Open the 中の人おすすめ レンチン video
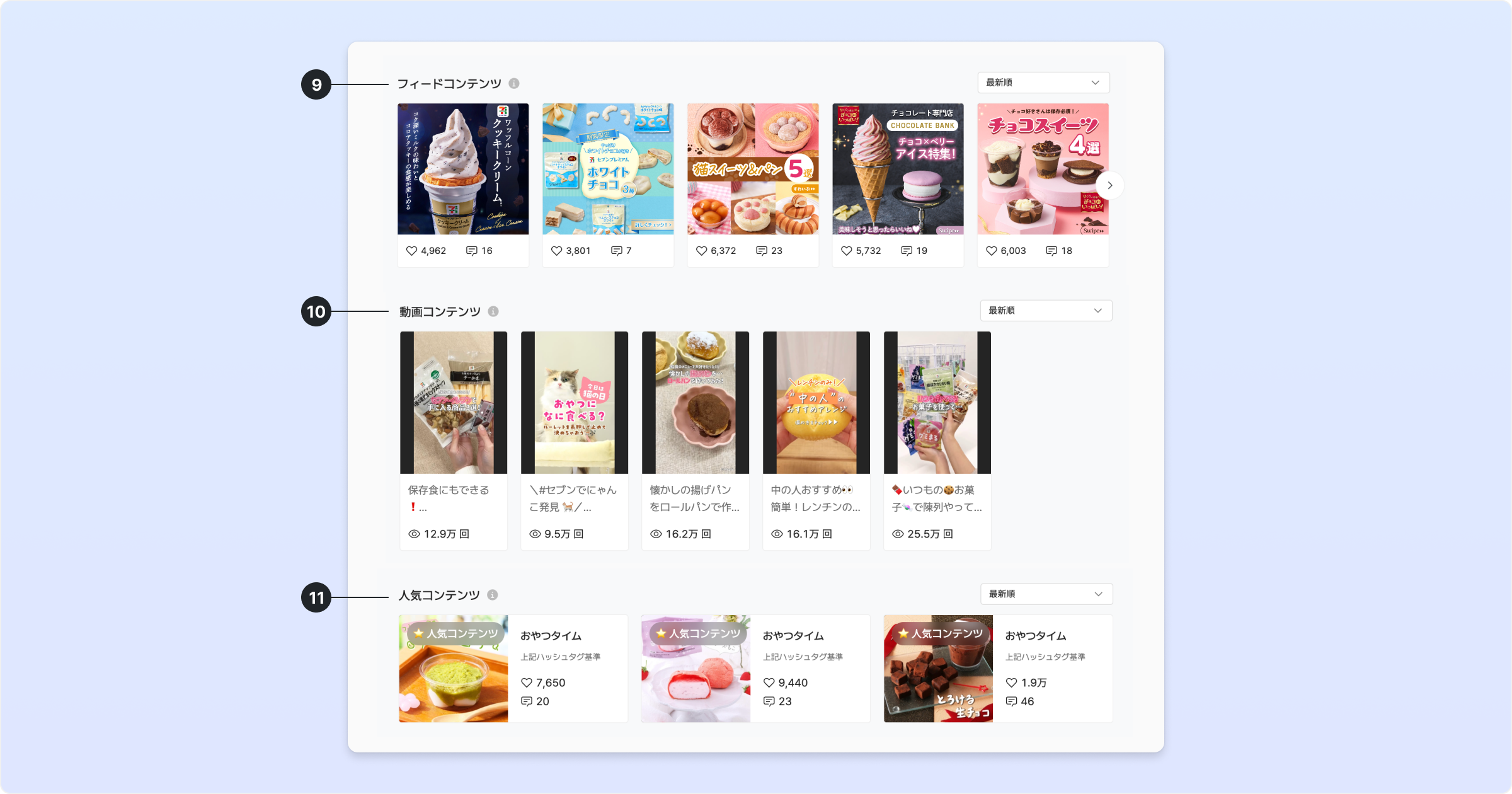Viewport: 1512px width, 794px height. tap(816, 403)
